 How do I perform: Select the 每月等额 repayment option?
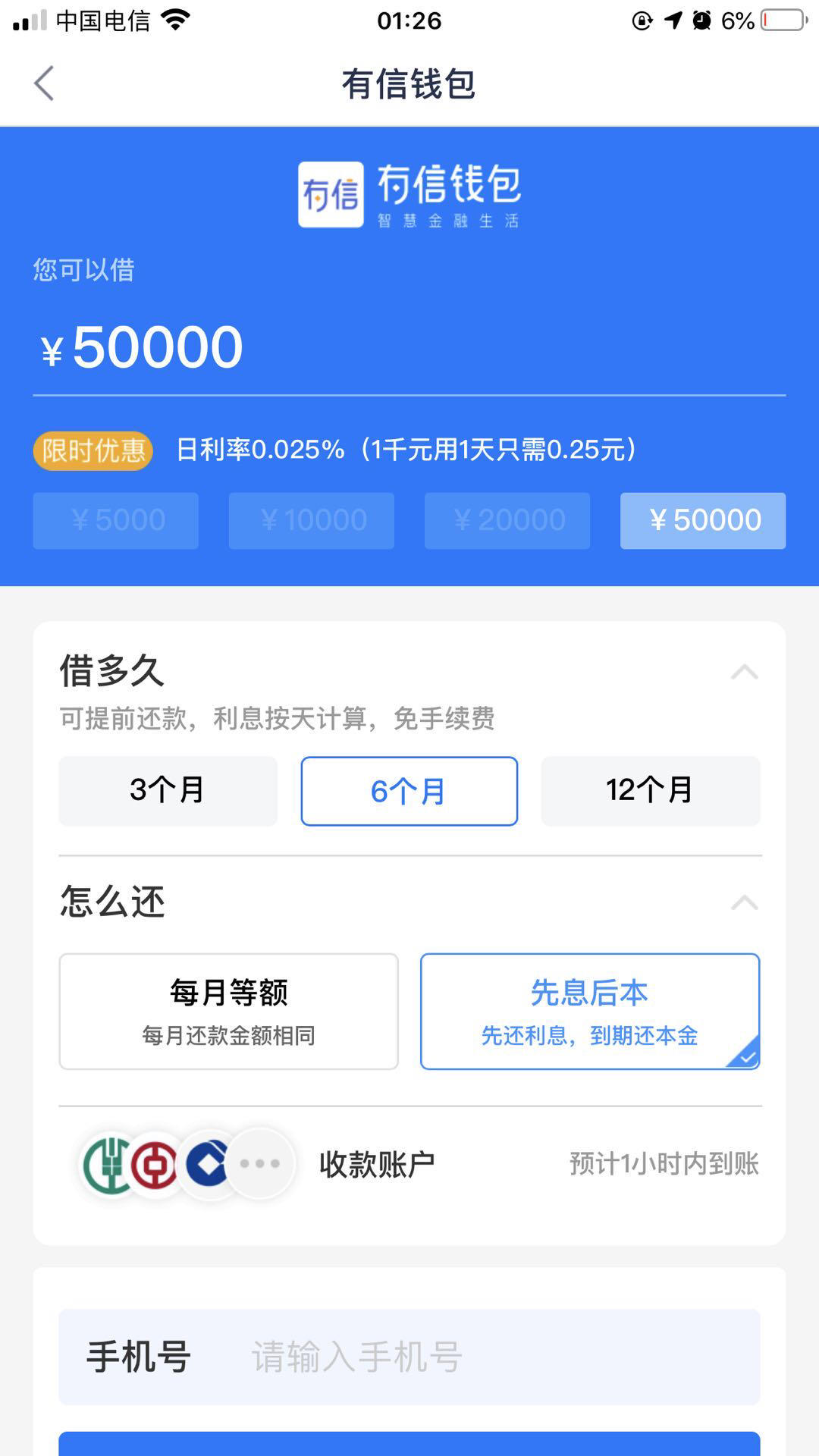click(228, 1011)
